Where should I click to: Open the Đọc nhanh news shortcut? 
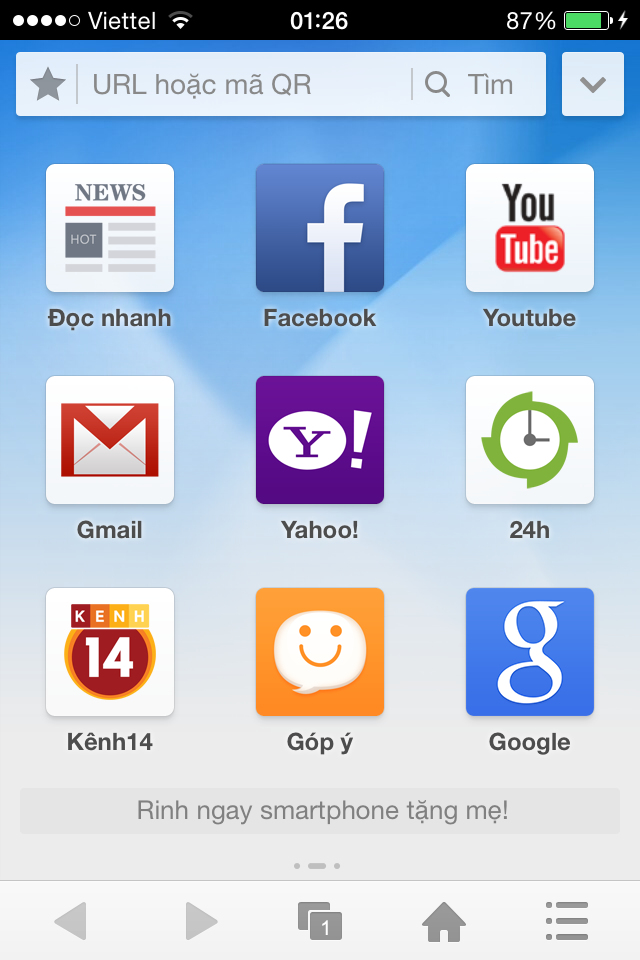click(110, 228)
